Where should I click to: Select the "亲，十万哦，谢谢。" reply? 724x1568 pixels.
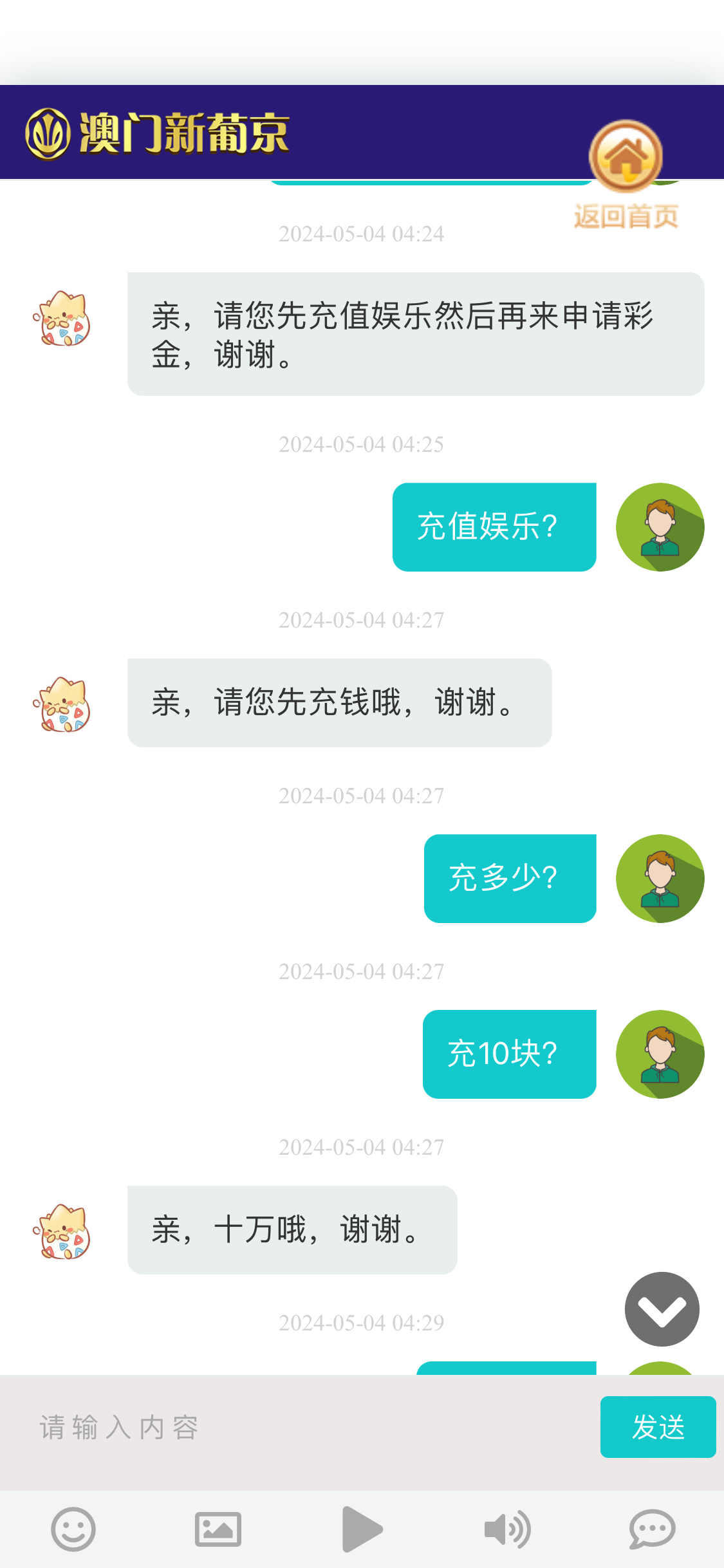point(292,1229)
